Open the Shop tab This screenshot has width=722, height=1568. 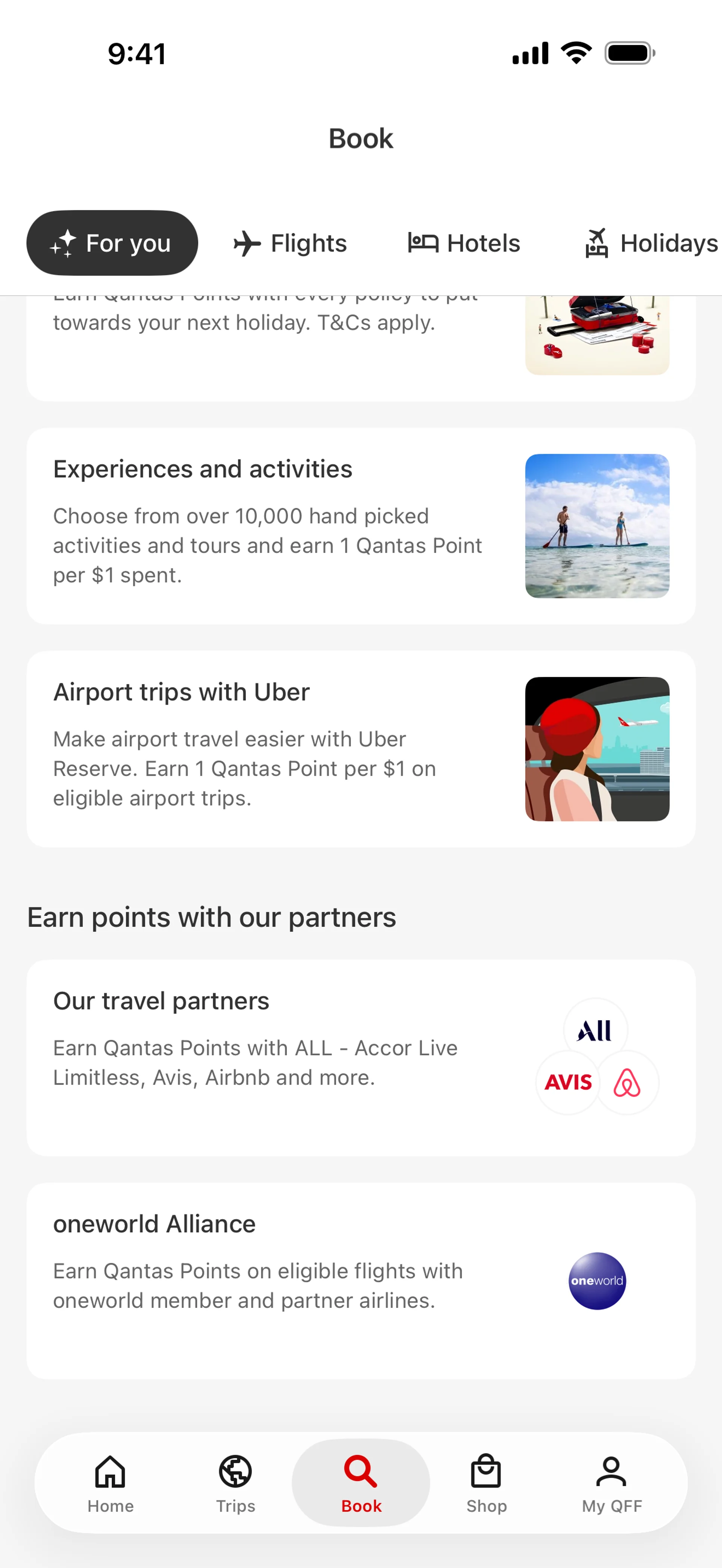tap(486, 1483)
